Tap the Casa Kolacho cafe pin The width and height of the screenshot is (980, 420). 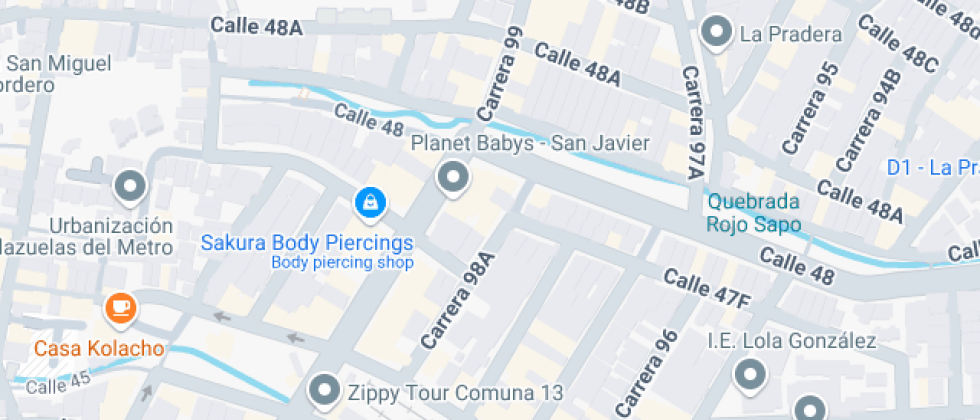tap(122, 308)
